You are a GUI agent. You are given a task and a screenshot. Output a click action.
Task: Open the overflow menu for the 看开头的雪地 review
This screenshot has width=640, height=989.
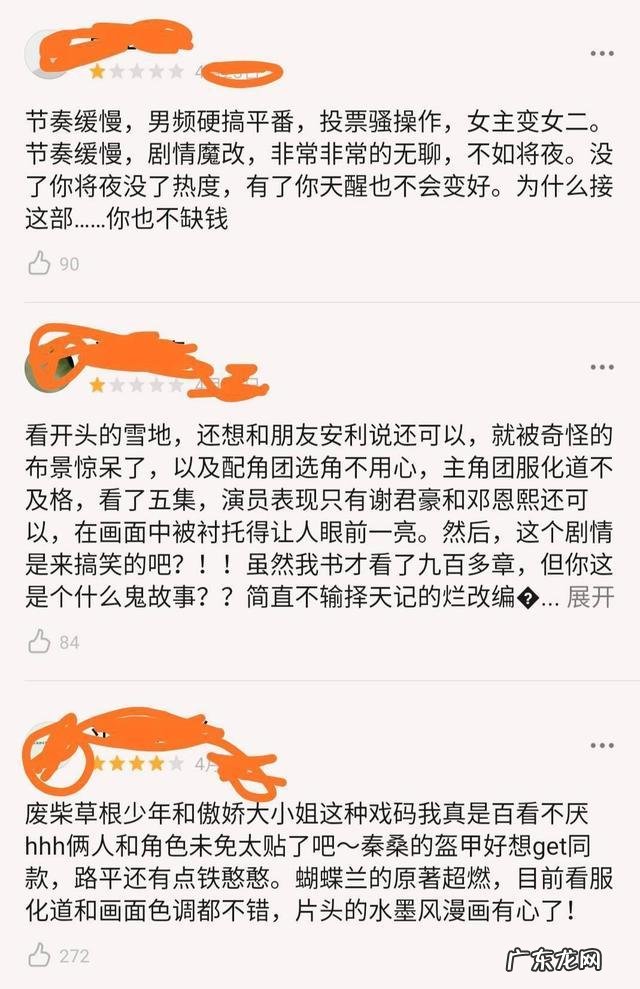tap(601, 364)
